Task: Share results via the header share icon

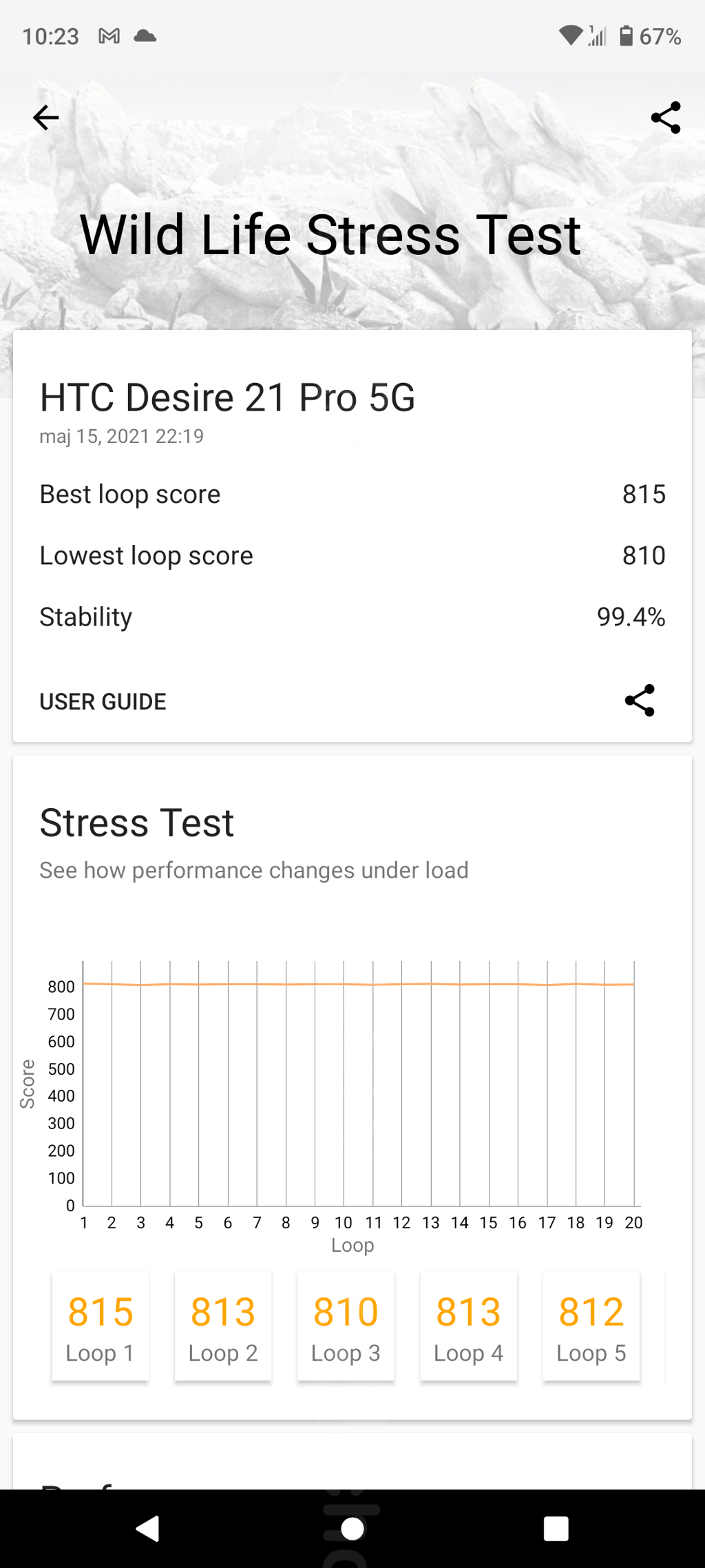Action: [x=666, y=118]
